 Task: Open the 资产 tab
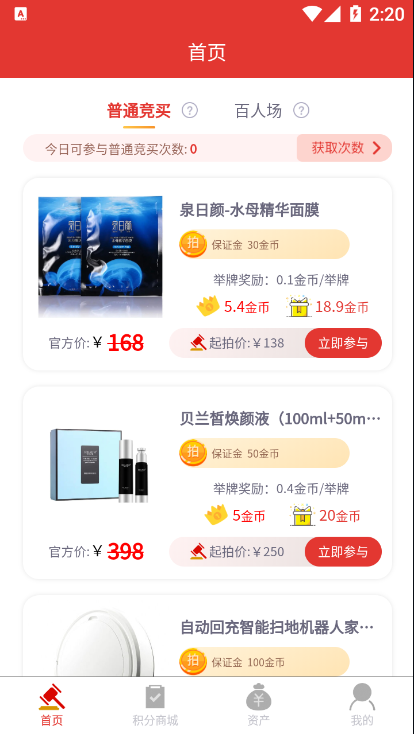tap(259, 705)
